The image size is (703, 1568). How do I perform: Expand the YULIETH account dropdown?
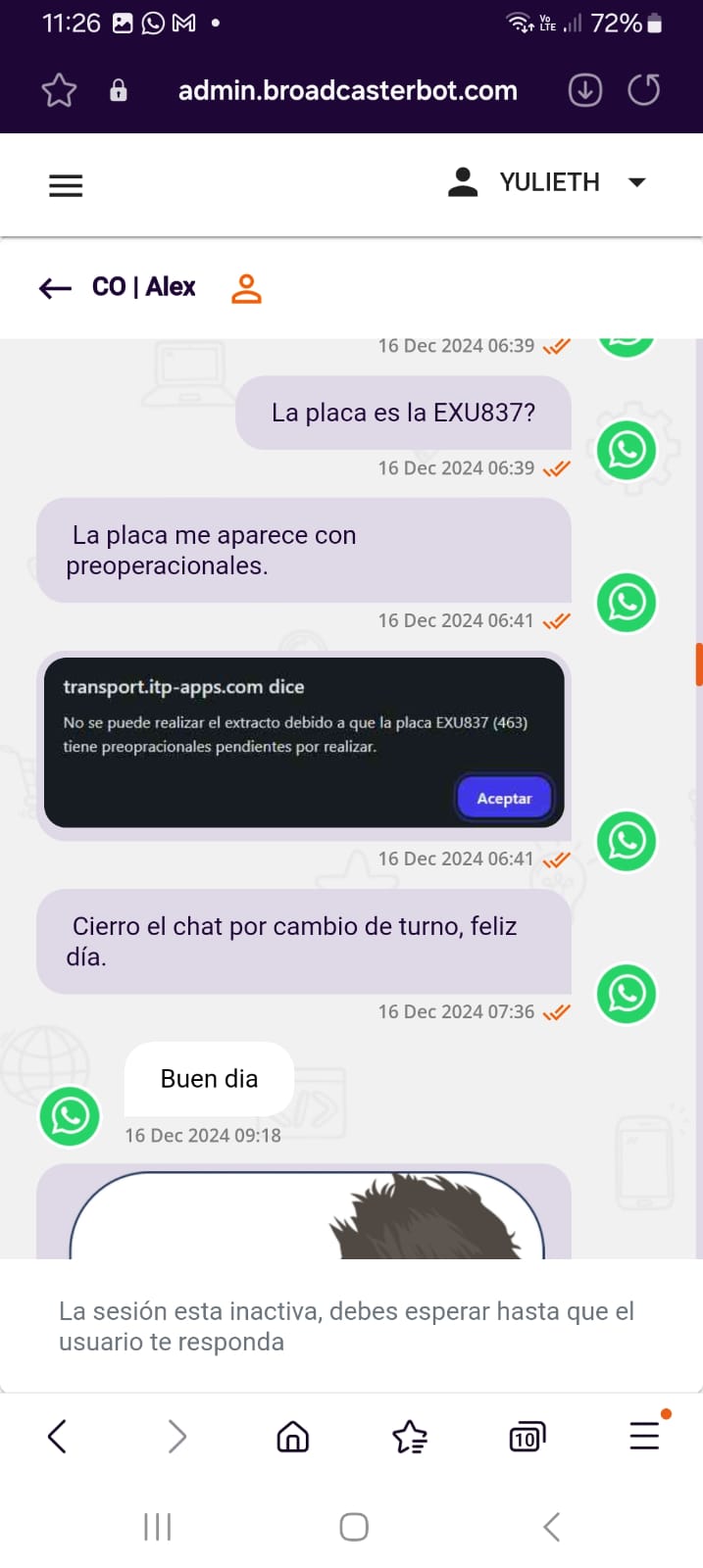636,182
